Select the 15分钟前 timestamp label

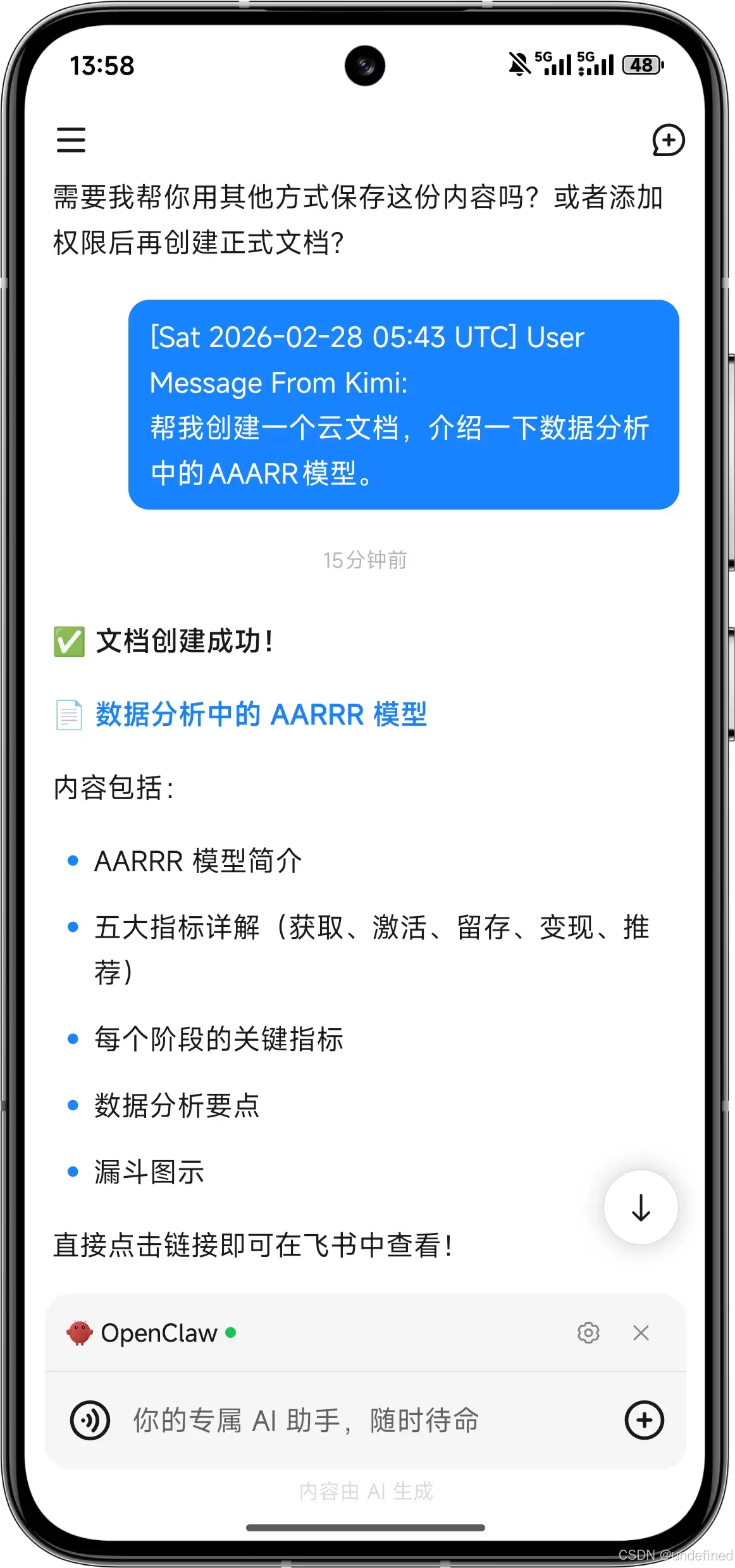(x=366, y=560)
